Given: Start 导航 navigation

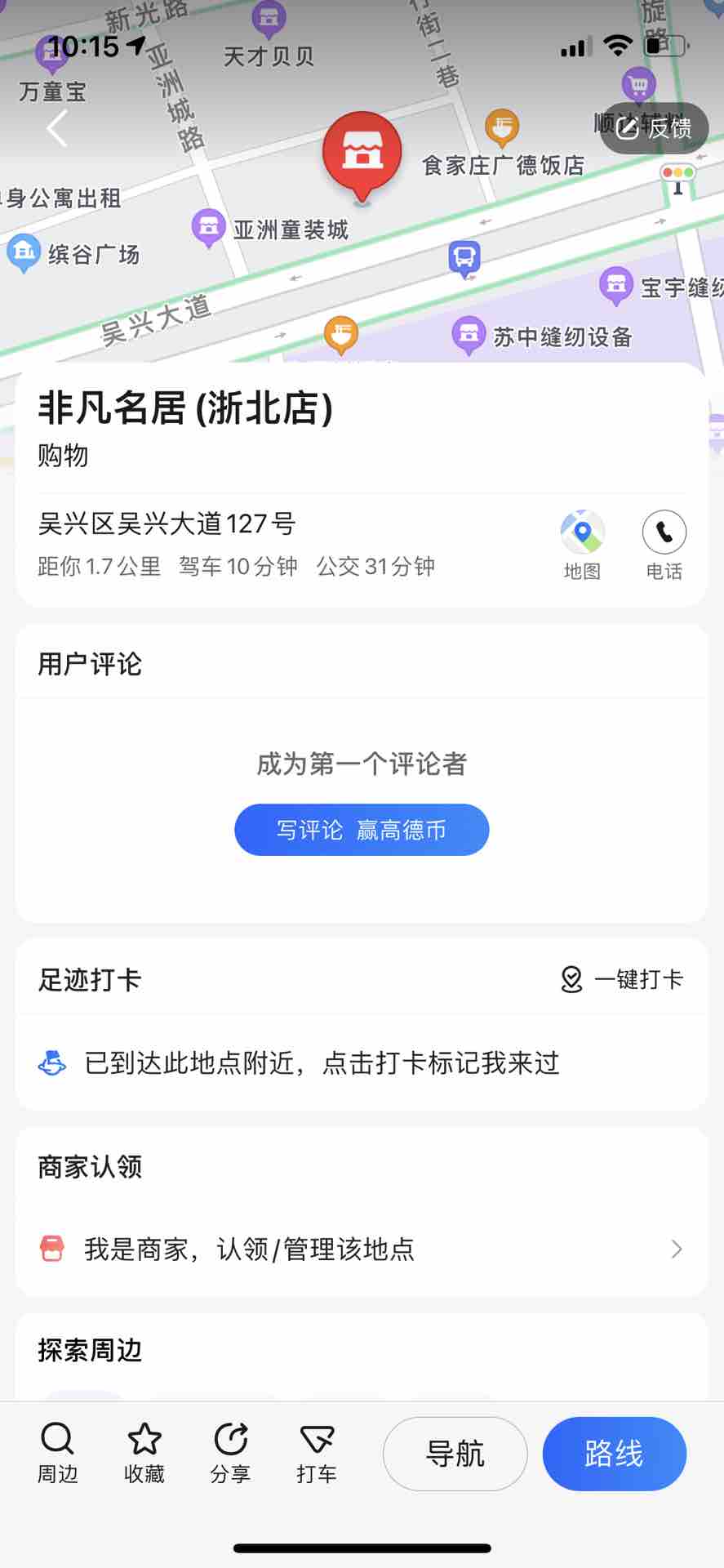Looking at the screenshot, I should point(455,1454).
